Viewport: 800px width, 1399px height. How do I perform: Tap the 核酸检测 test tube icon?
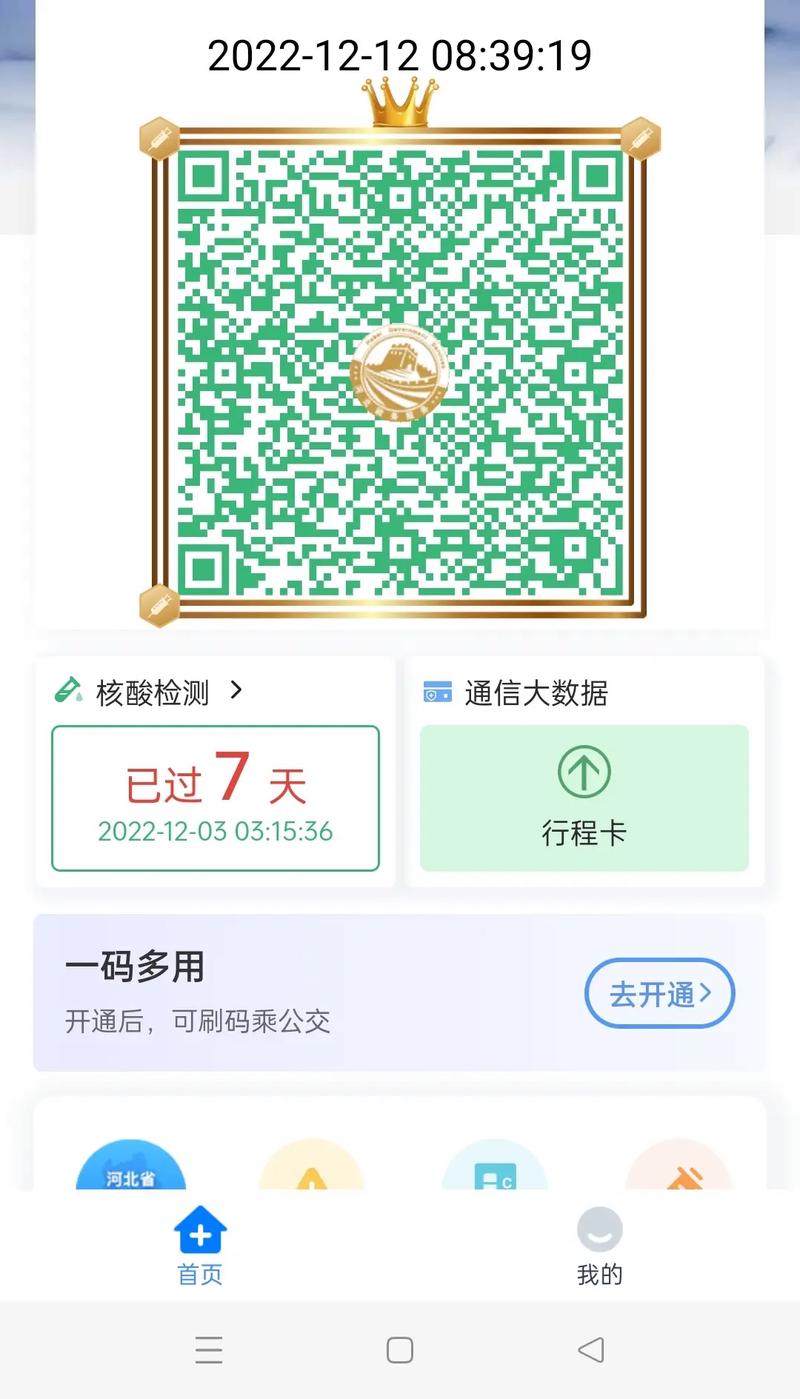pos(66,690)
